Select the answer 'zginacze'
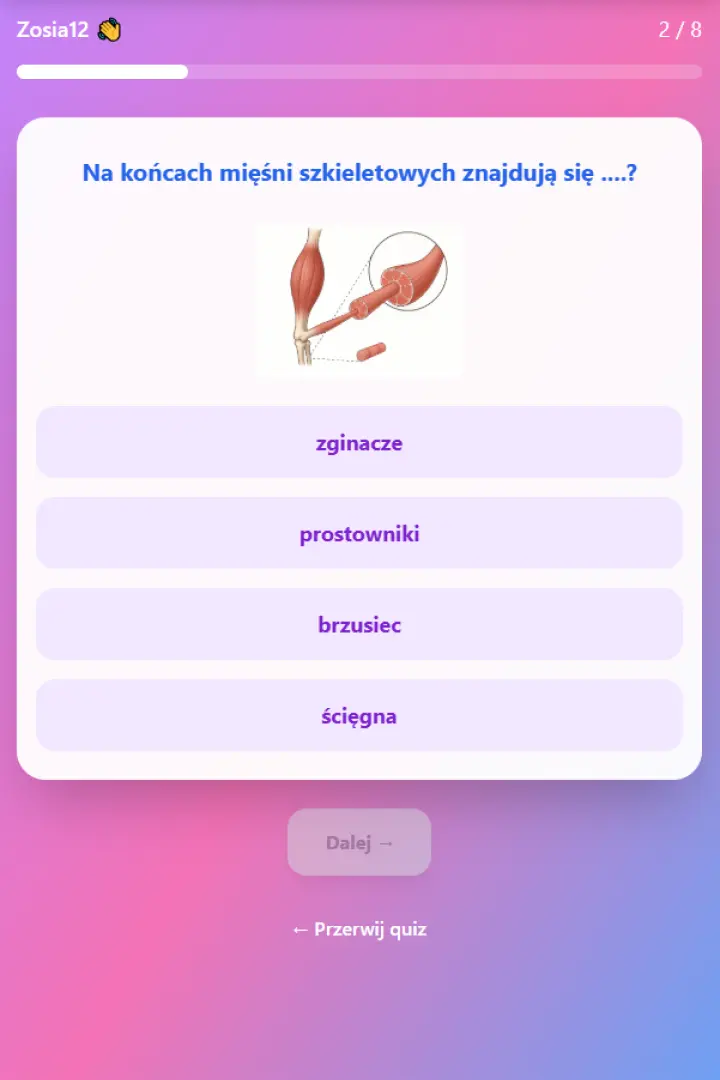This screenshot has height=1080, width=720. point(359,442)
